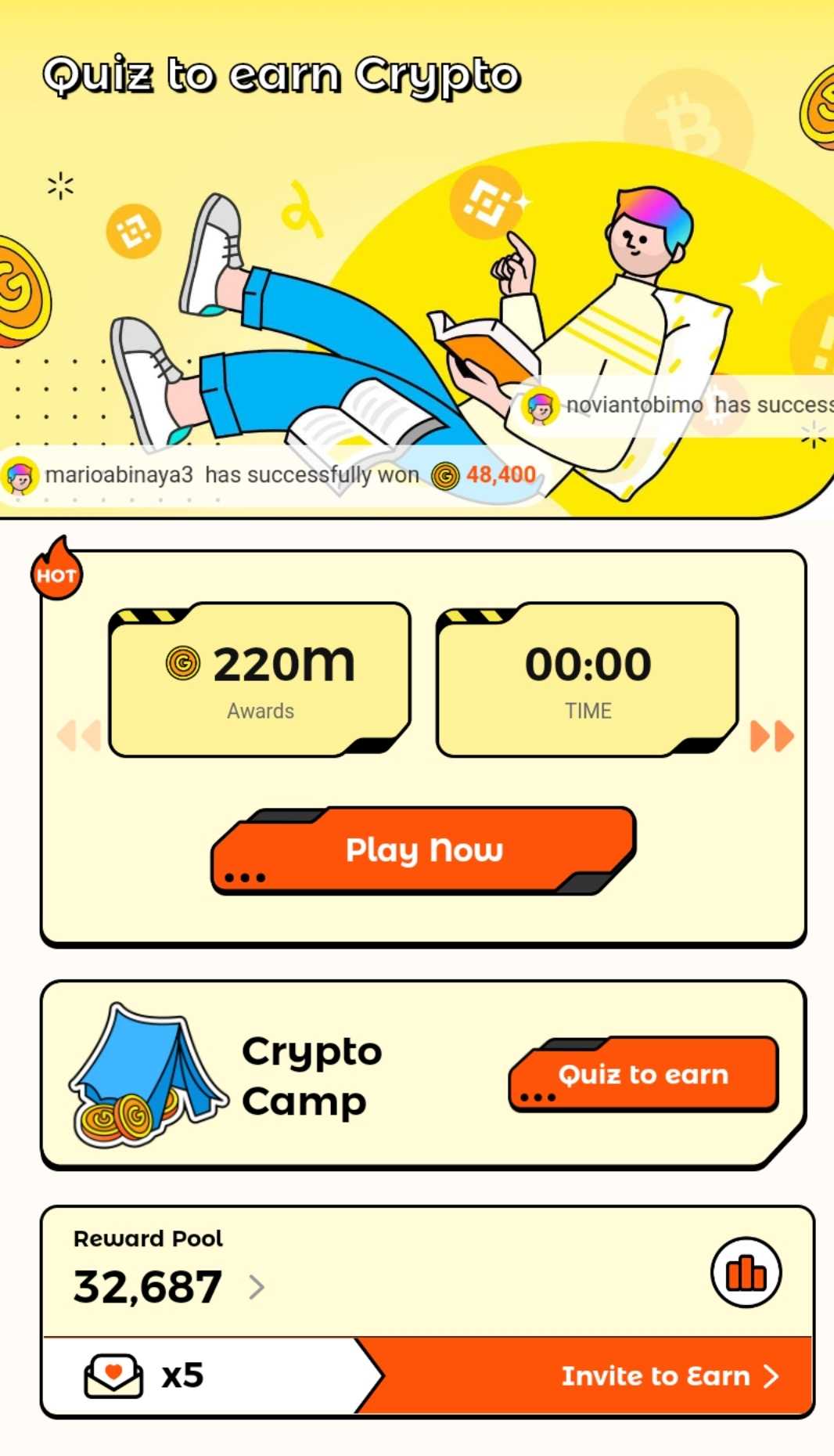
Task: Open the Reward Pool 32,687 details
Action: coord(169,1287)
